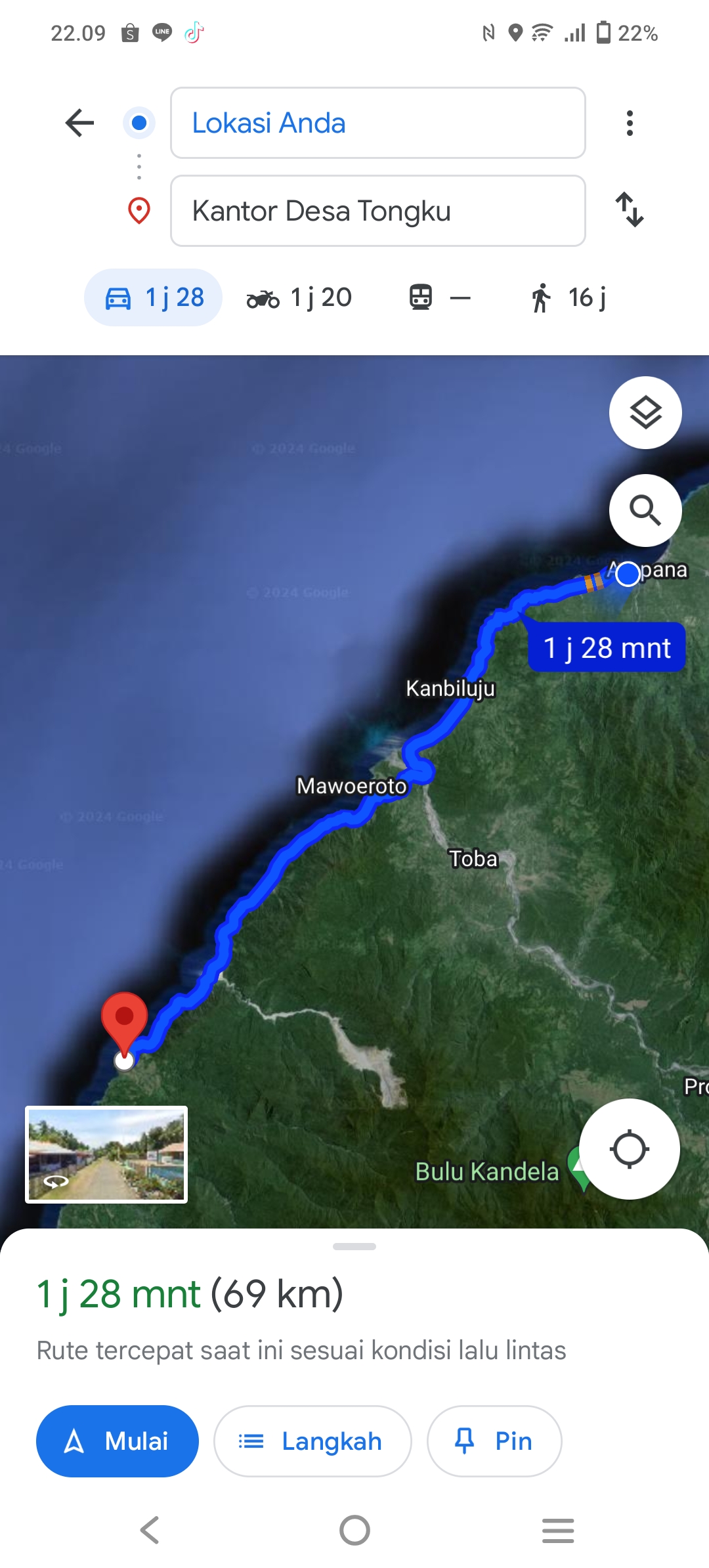
Task: Switch to walking mode 16 j
Action: click(569, 297)
